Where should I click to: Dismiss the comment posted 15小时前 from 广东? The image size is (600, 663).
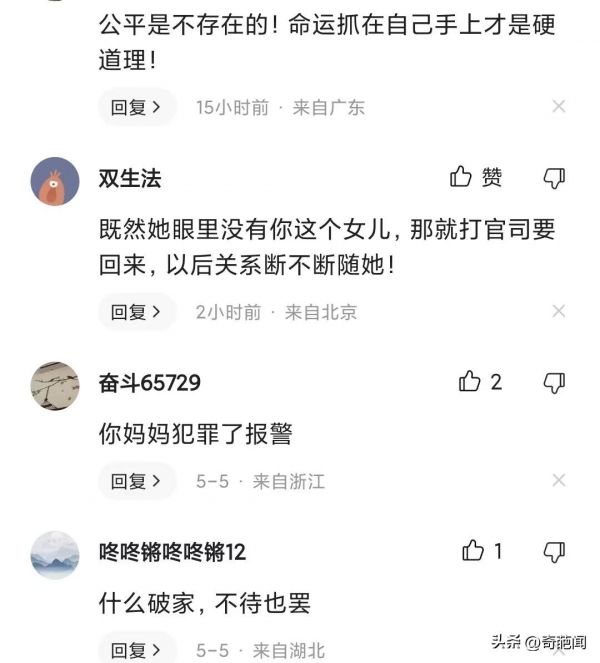559,107
